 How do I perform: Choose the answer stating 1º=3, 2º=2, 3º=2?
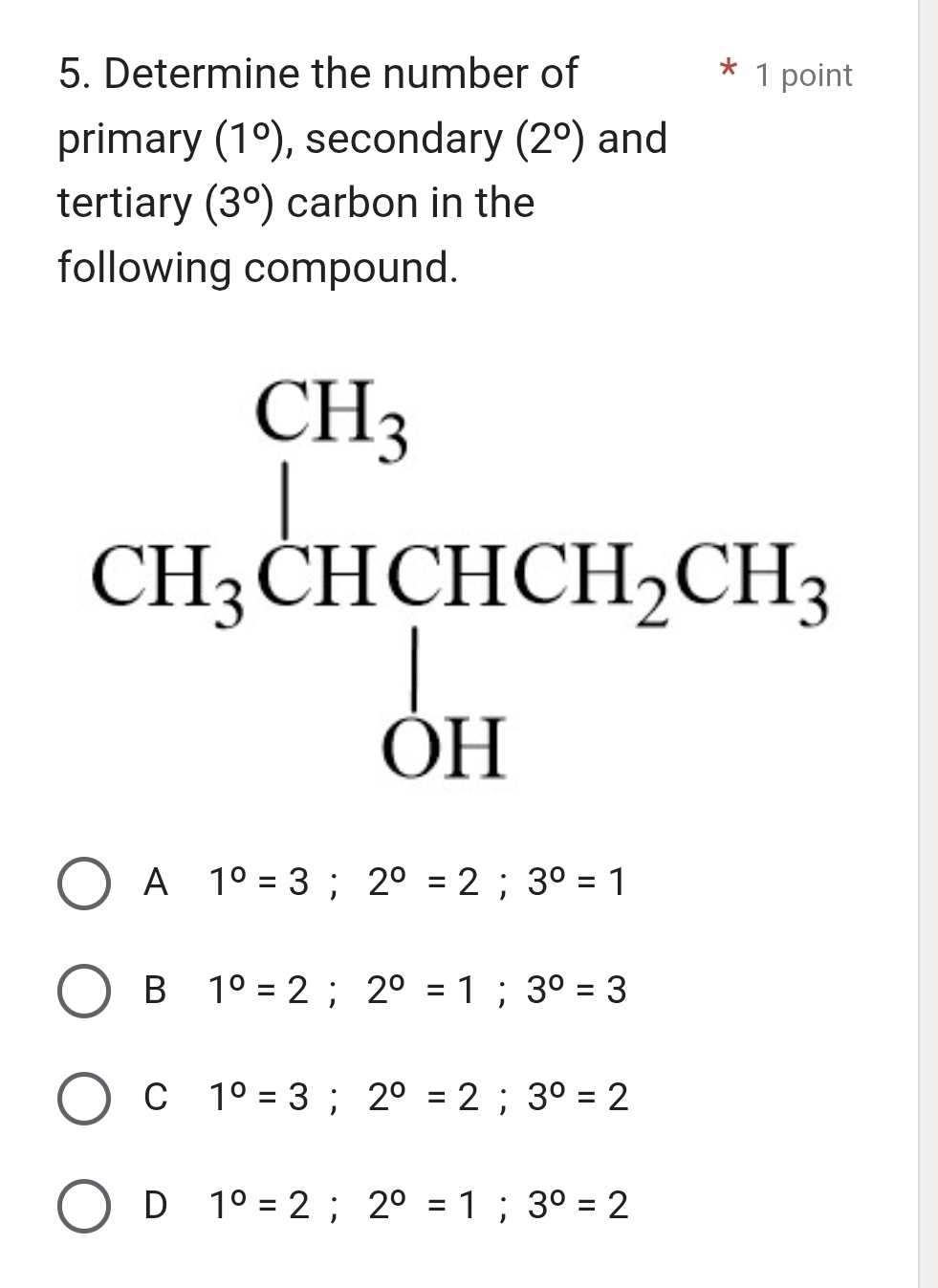416,1098
